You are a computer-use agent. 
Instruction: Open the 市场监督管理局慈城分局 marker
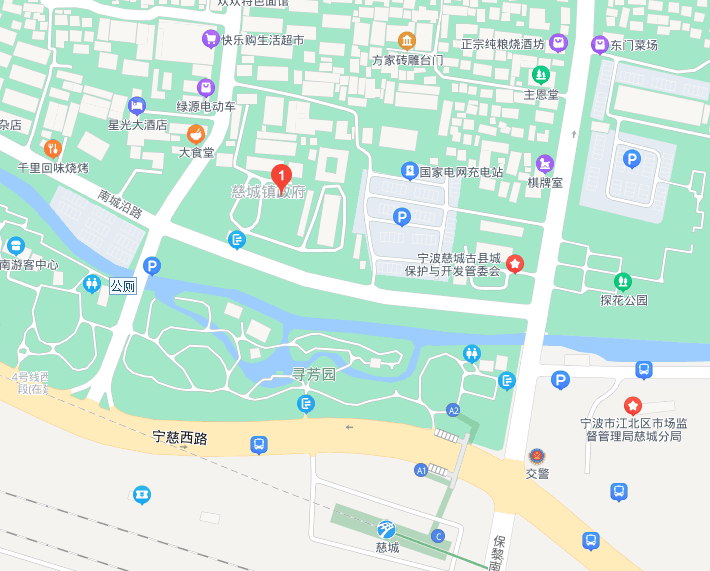(632, 406)
